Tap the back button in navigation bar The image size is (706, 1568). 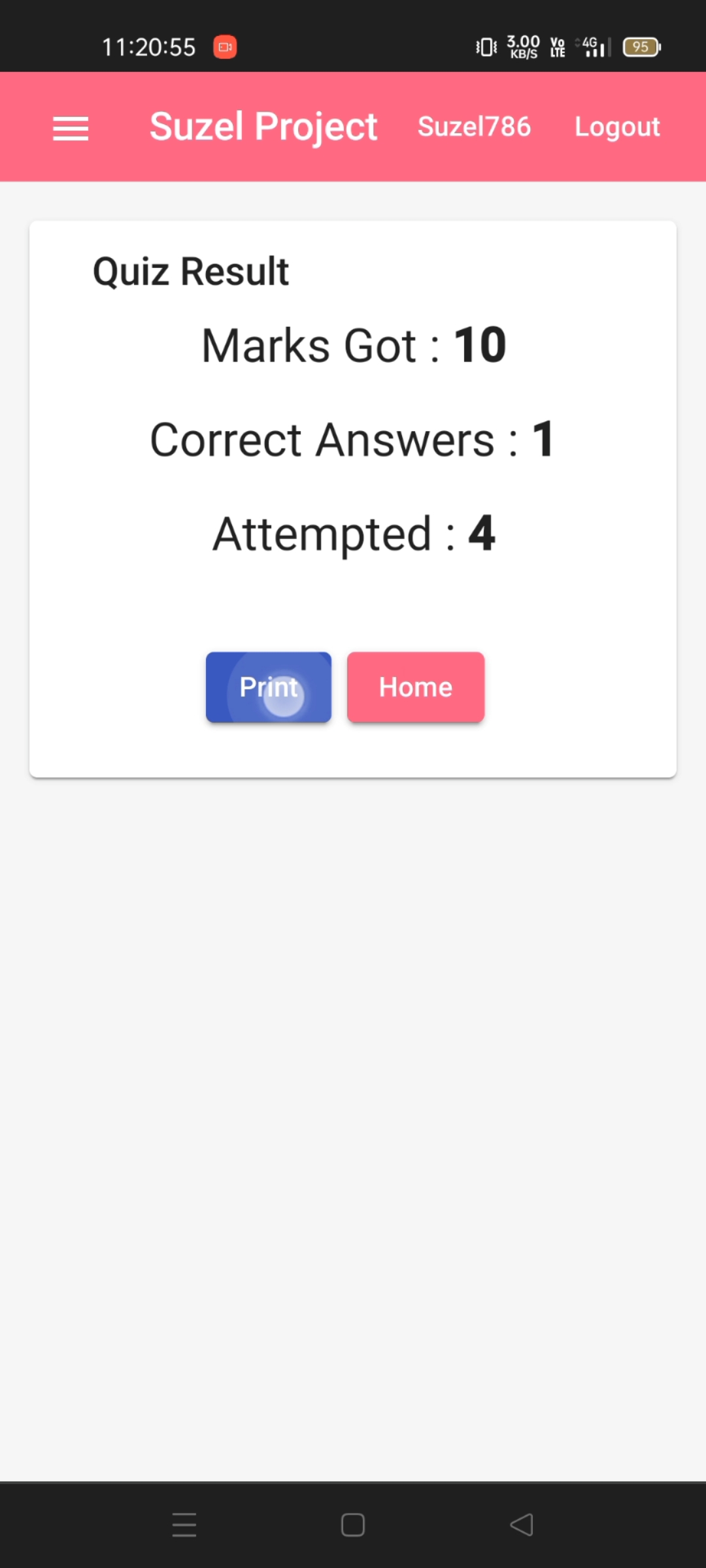point(521,1524)
